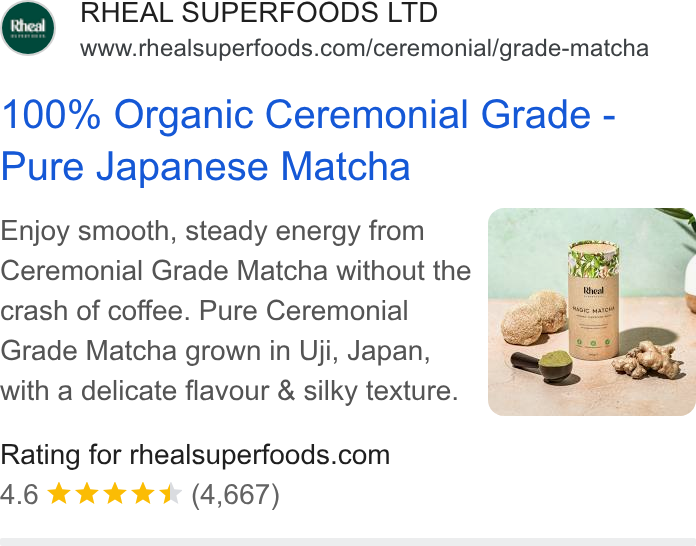Open the Rheal matcha product image
The height and width of the screenshot is (546, 696).
[592, 312]
